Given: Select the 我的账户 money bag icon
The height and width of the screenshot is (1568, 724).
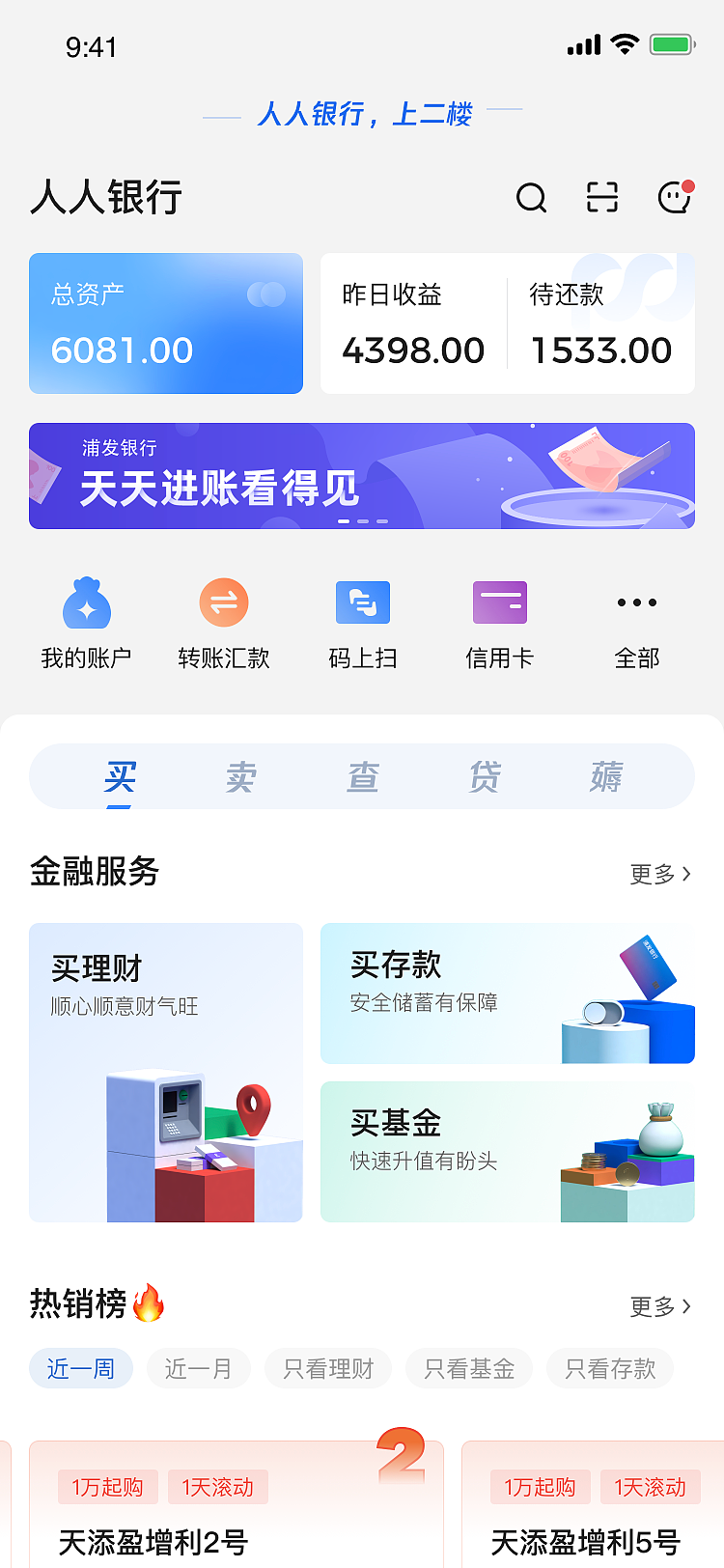Looking at the screenshot, I should click(x=86, y=602).
